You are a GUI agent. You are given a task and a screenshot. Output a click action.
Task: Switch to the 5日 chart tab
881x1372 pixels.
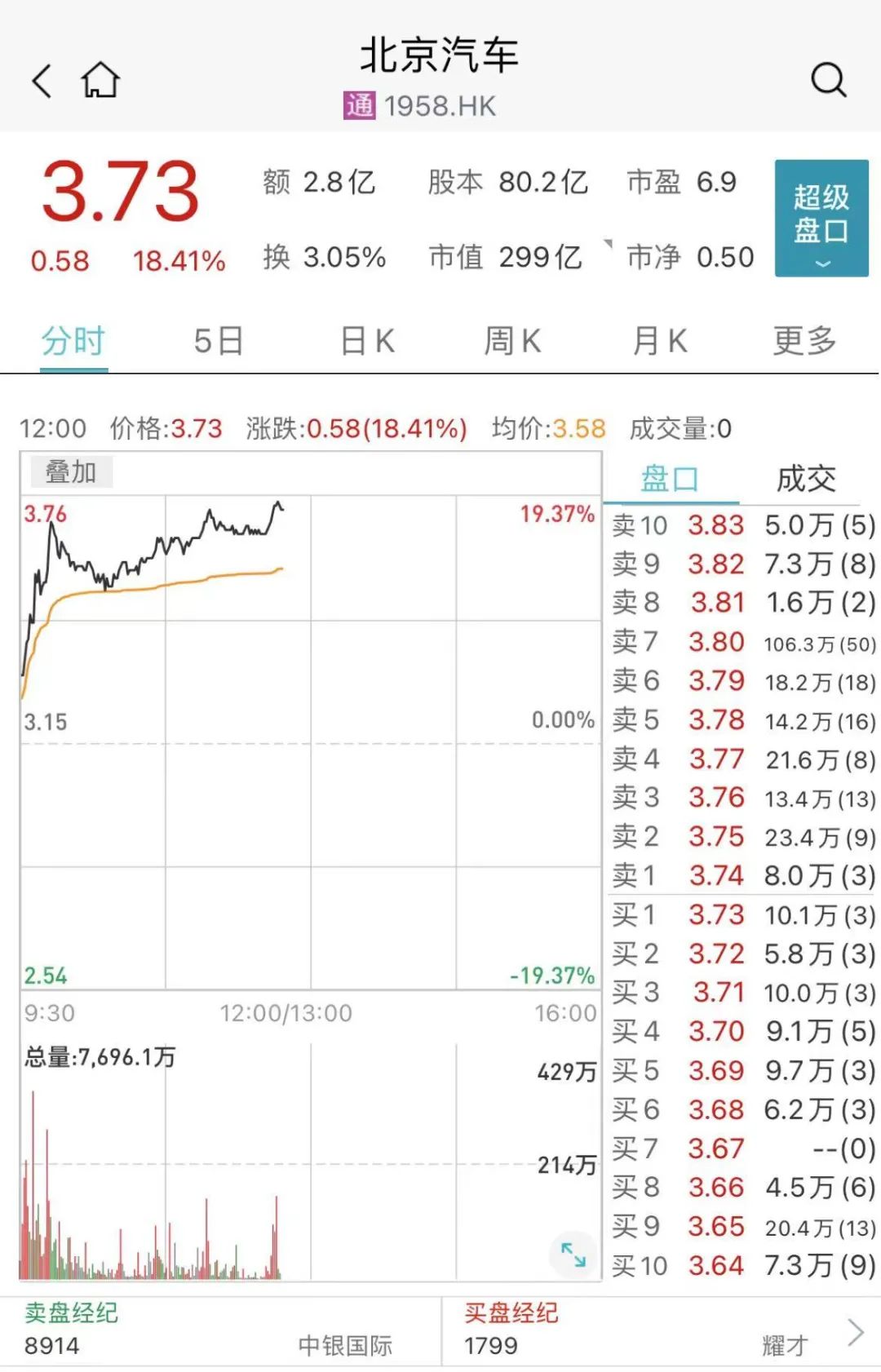click(x=219, y=341)
